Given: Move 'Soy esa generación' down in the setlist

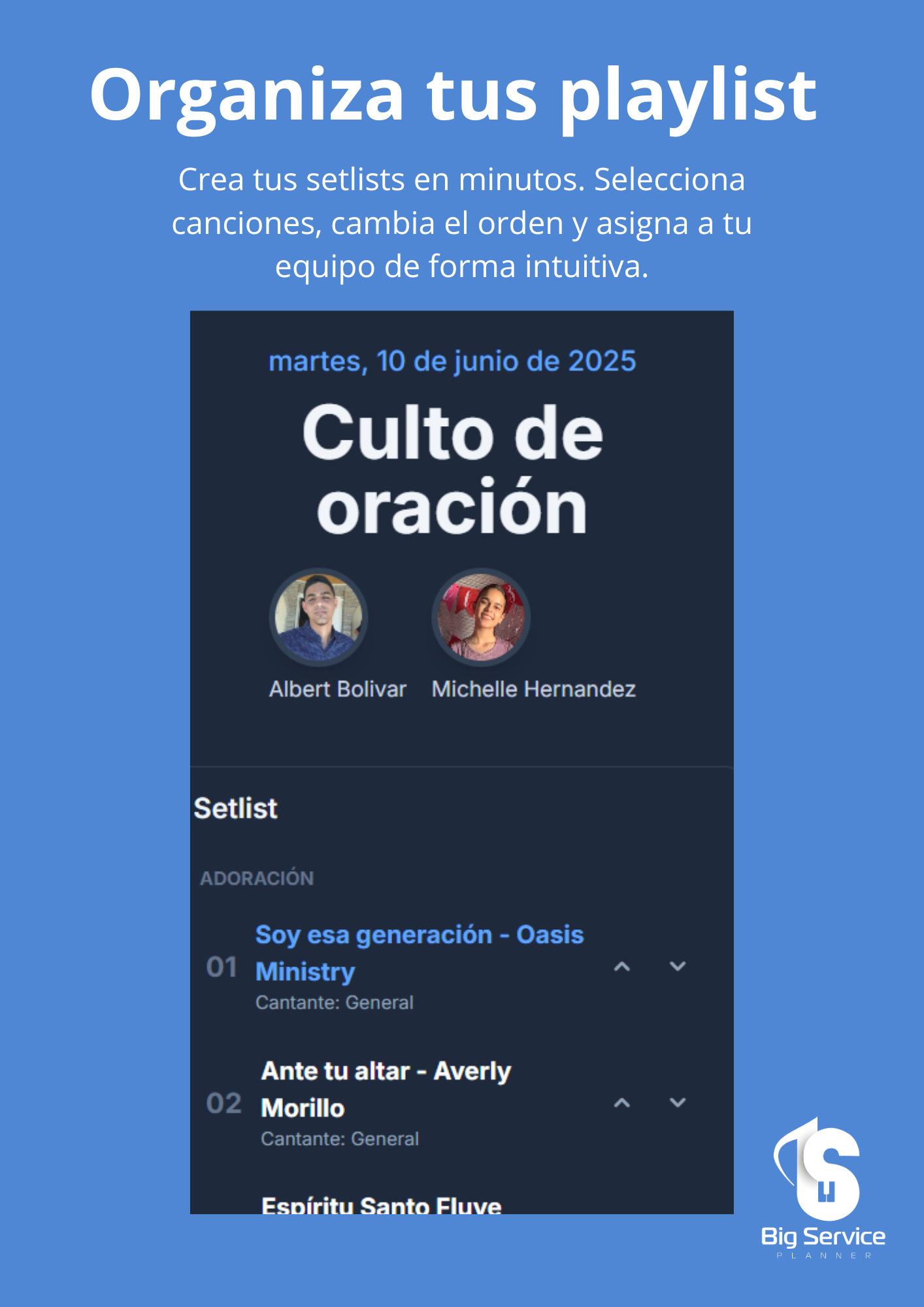Looking at the screenshot, I should (676, 966).
